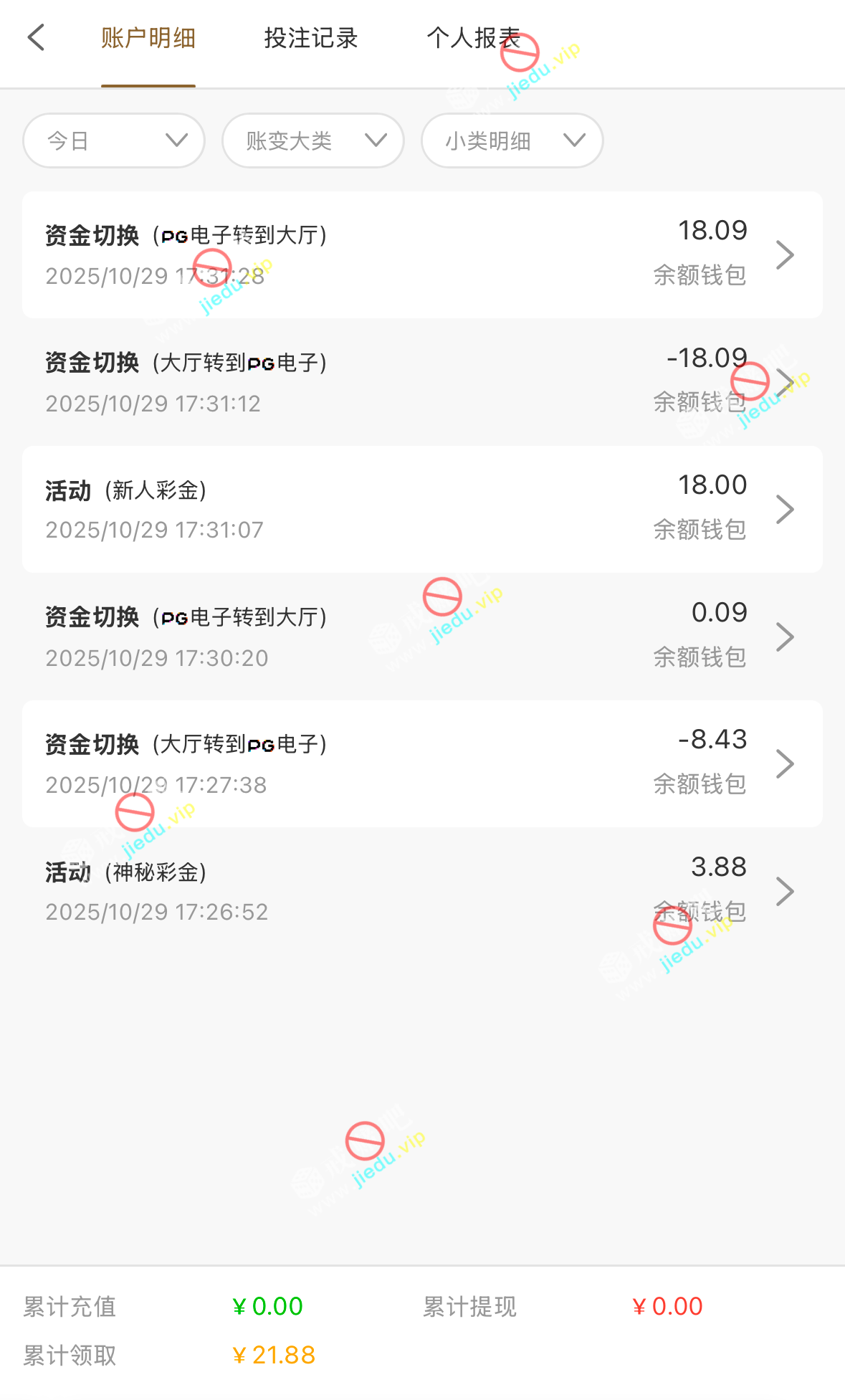845x1400 pixels.
Task: View the 0.09 PG电子转到大厅 record
Action: click(422, 637)
